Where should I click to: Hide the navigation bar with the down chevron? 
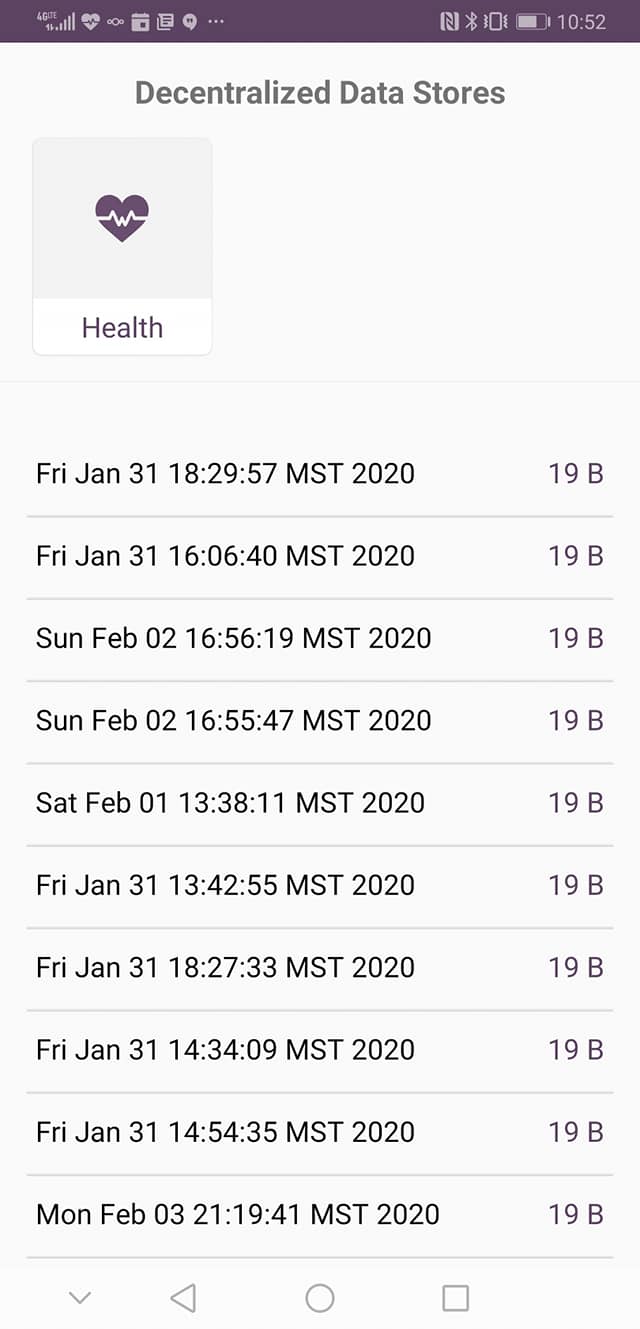click(80, 1298)
